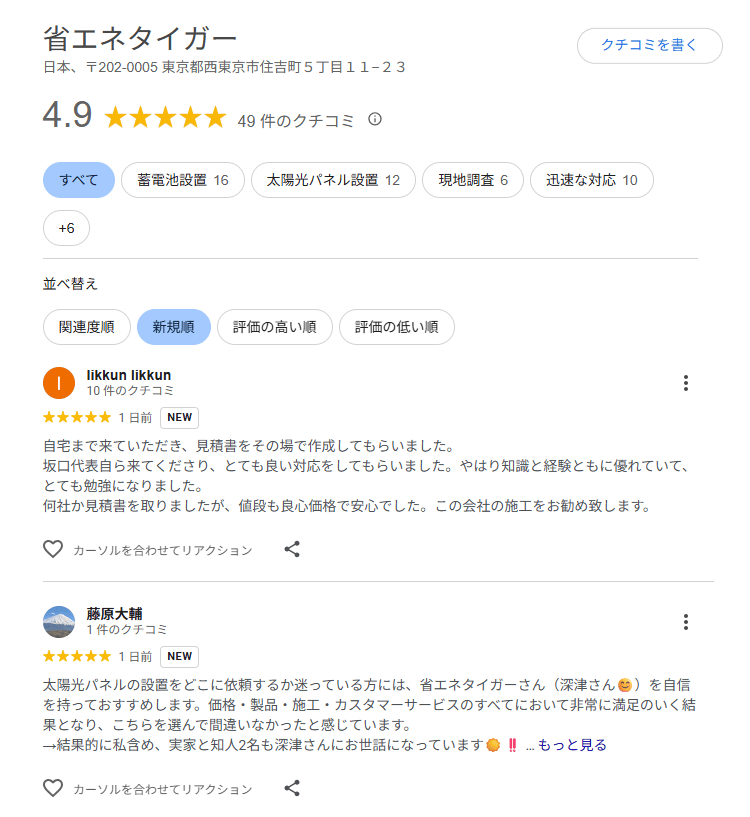Open the review rating info icon
This screenshot has width=750, height=817.
[x=375, y=120]
